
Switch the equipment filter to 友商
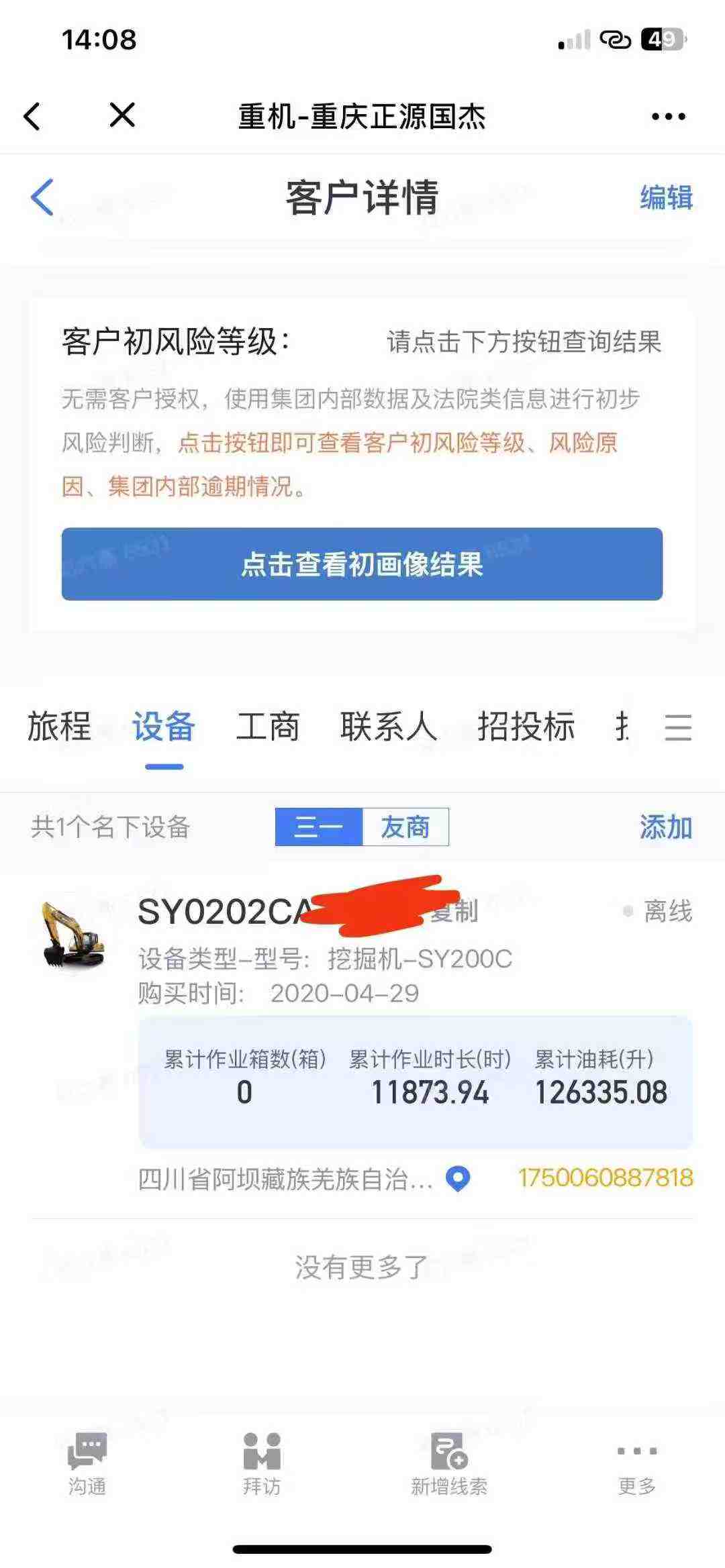(x=405, y=827)
